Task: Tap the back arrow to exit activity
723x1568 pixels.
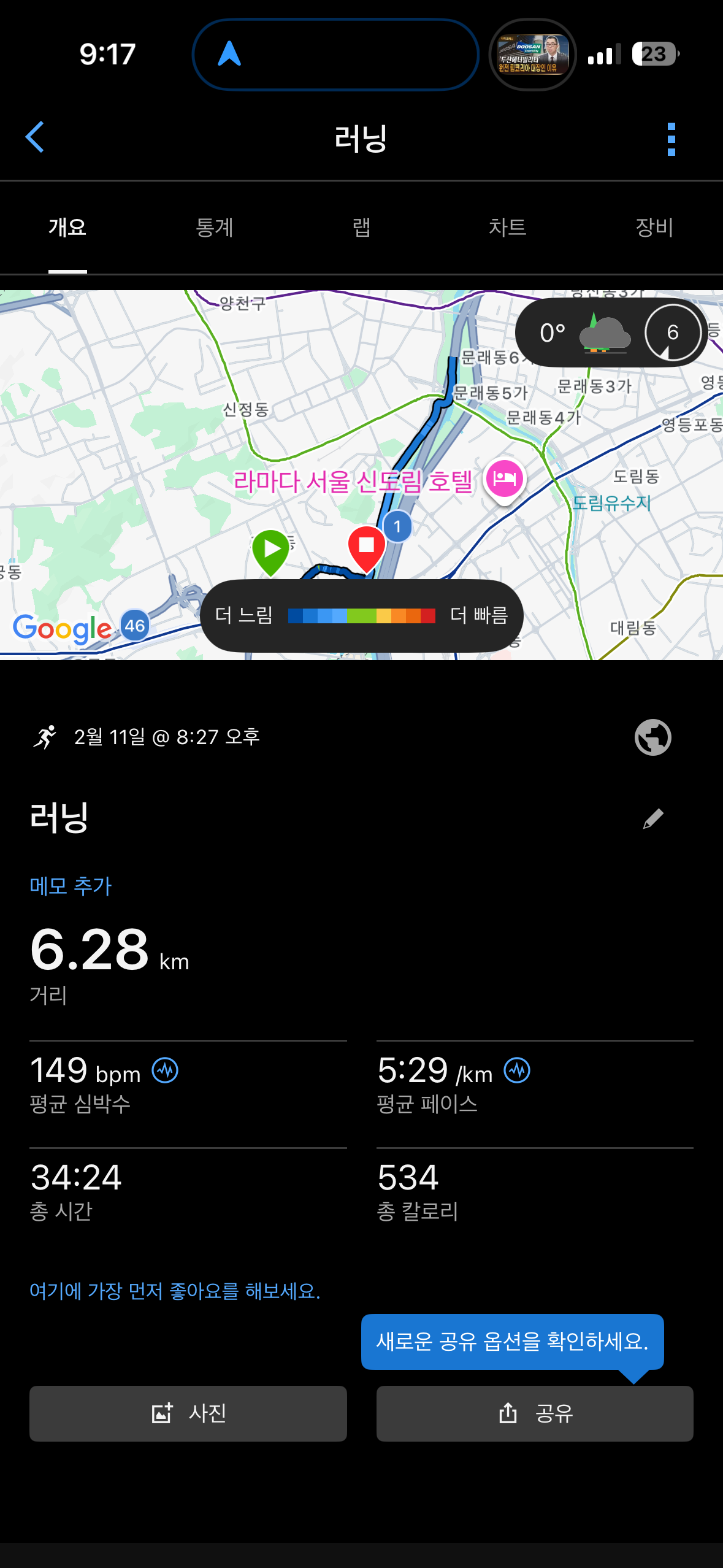Action: click(x=36, y=137)
